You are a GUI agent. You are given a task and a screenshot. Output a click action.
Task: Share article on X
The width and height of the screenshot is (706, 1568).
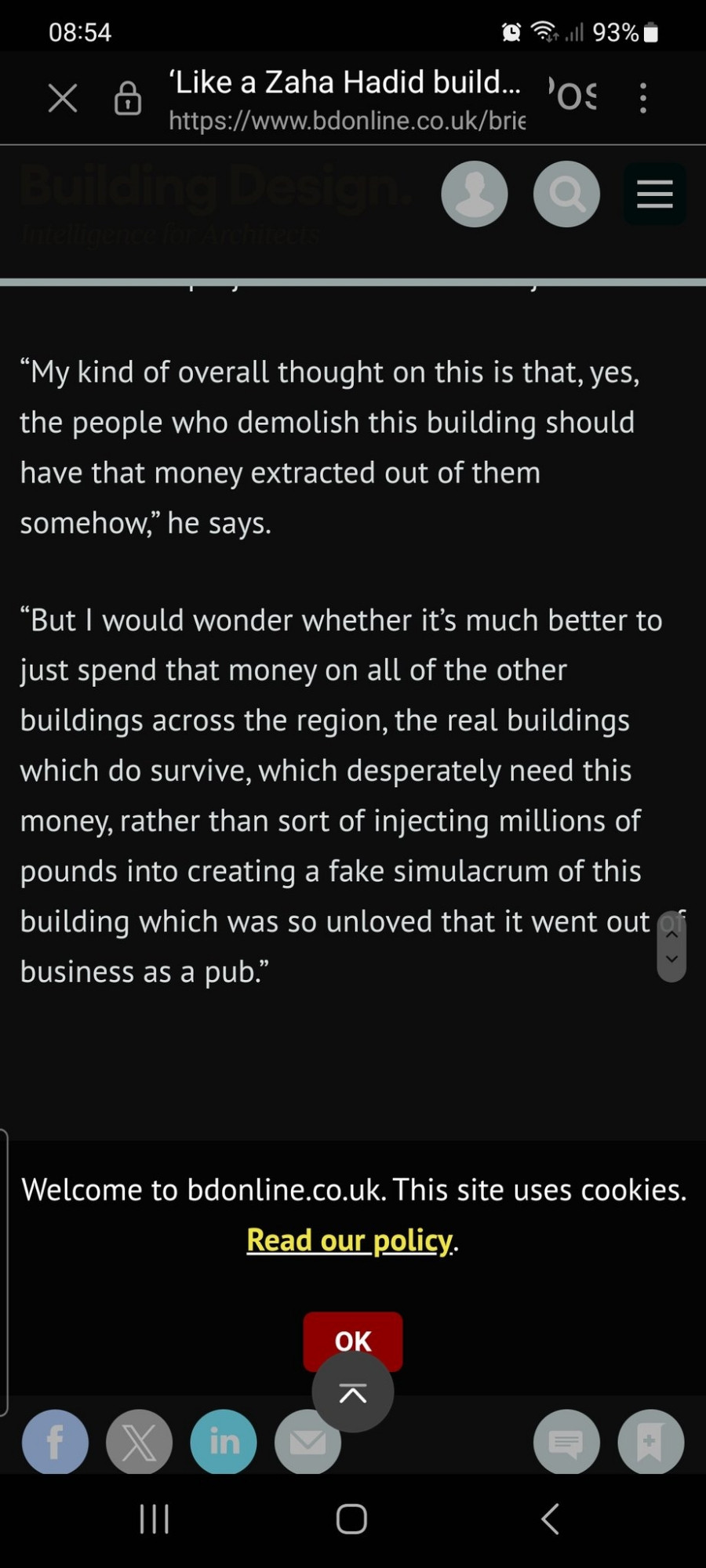point(140,1442)
